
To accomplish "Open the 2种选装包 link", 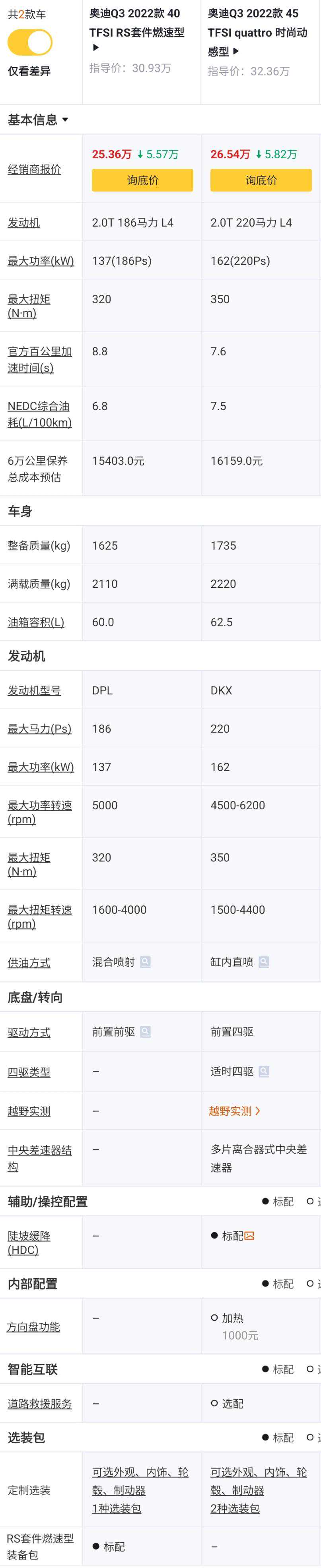I will 235,1509.
